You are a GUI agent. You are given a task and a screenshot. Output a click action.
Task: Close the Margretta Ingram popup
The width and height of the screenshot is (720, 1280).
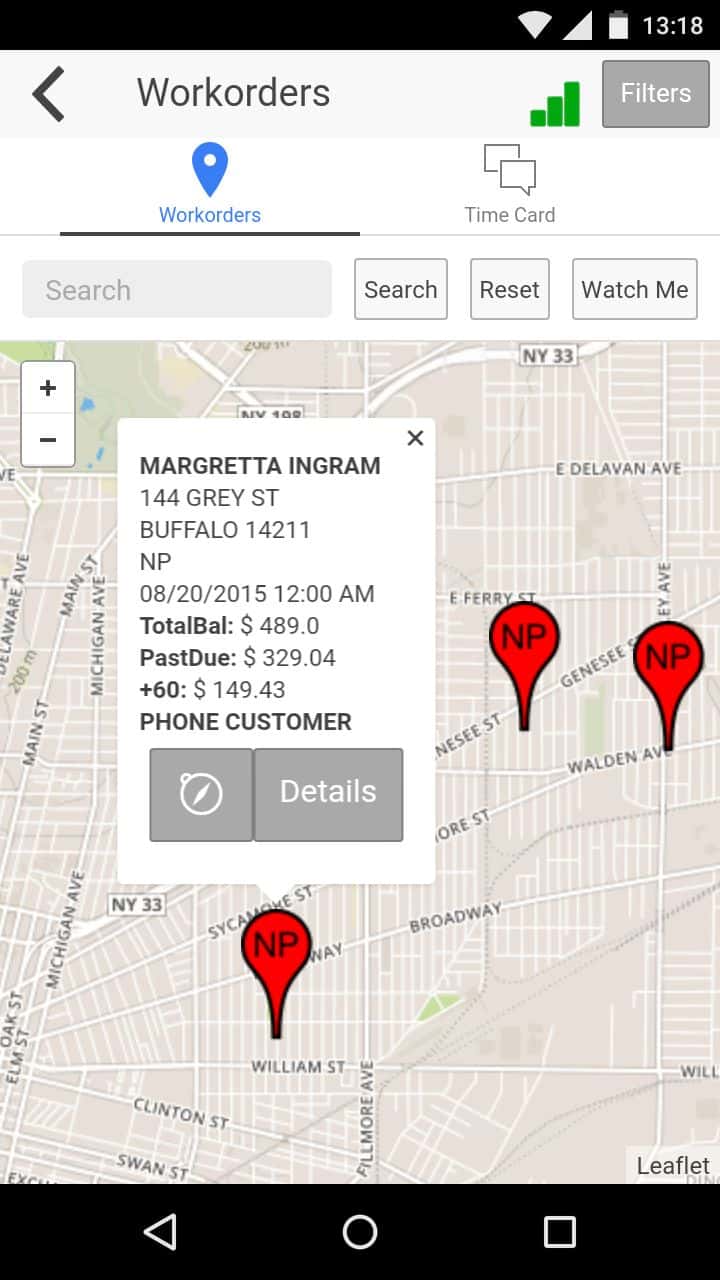[x=415, y=438]
